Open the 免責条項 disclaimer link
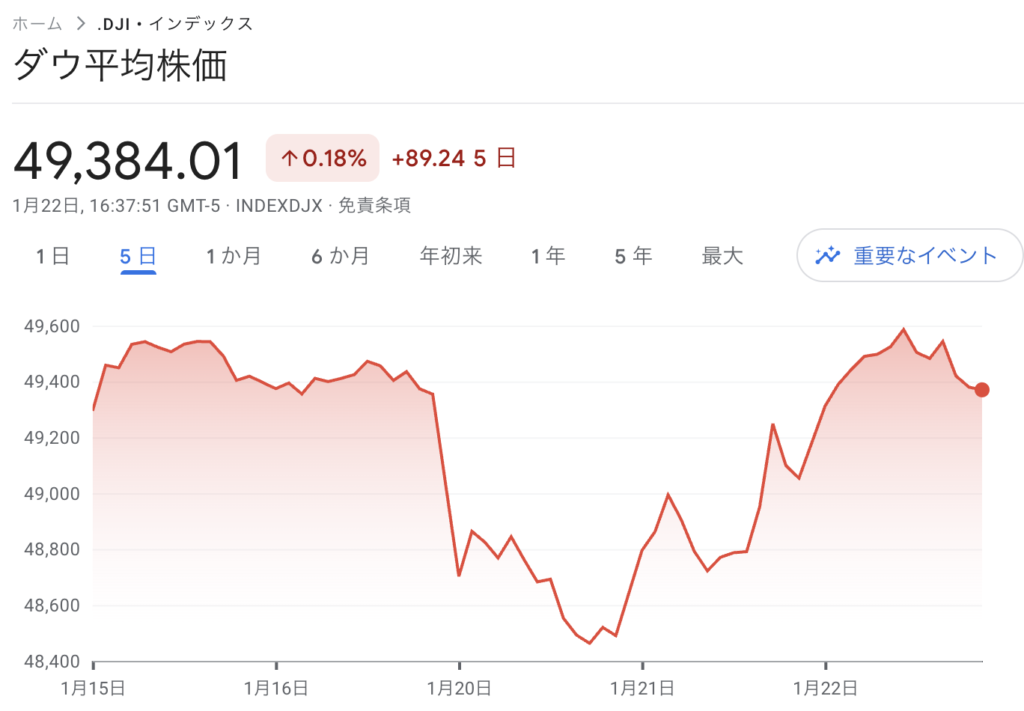Viewport: 1024px width, 711px height. tap(374, 206)
